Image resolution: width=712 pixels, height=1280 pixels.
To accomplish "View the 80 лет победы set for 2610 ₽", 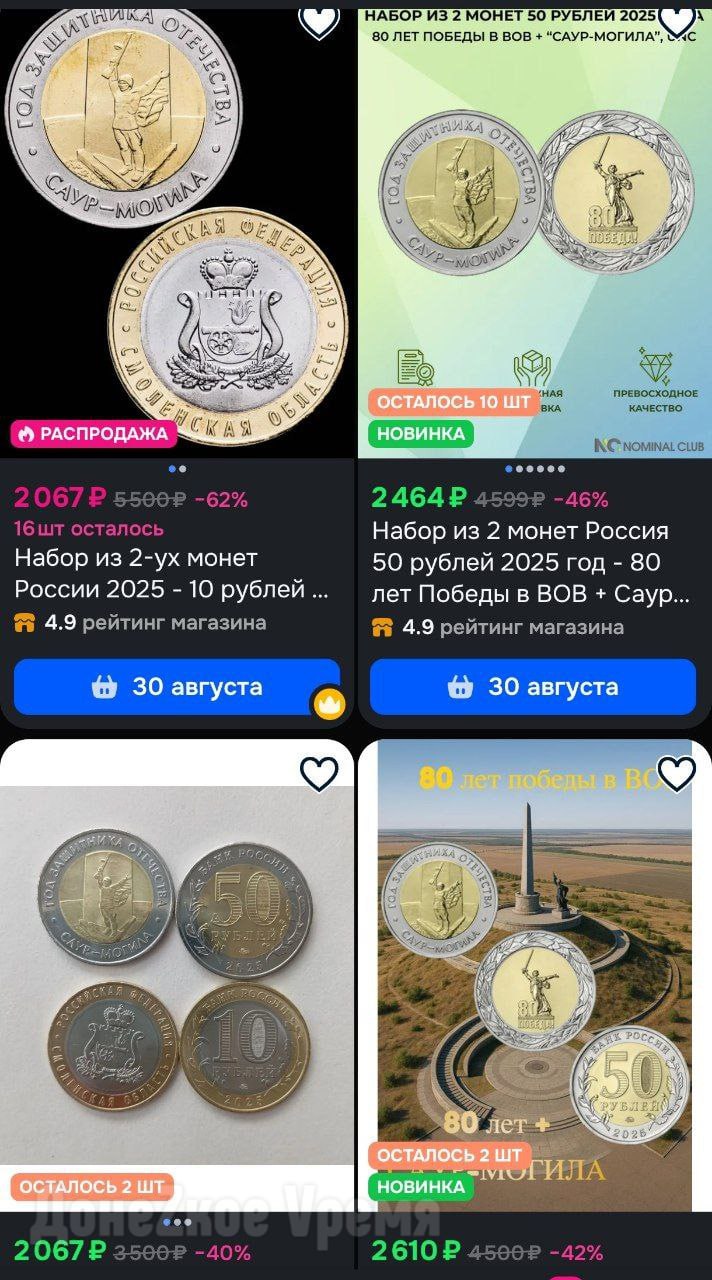I will click(x=535, y=975).
